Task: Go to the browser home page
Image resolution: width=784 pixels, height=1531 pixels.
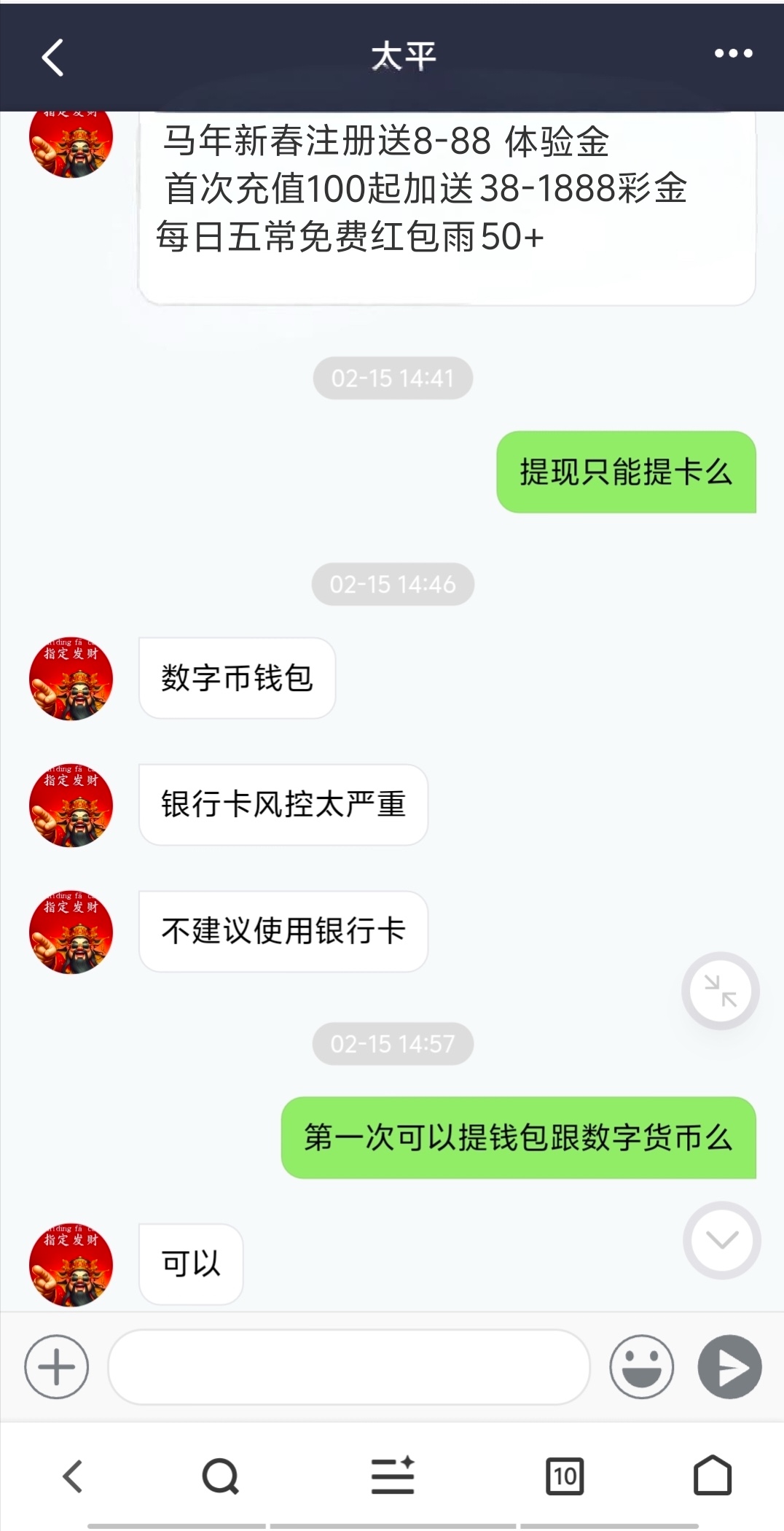Action: point(712,1476)
